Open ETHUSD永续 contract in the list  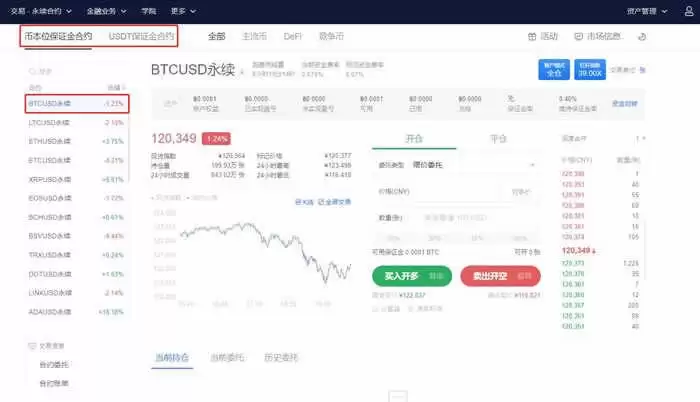tap(50, 141)
